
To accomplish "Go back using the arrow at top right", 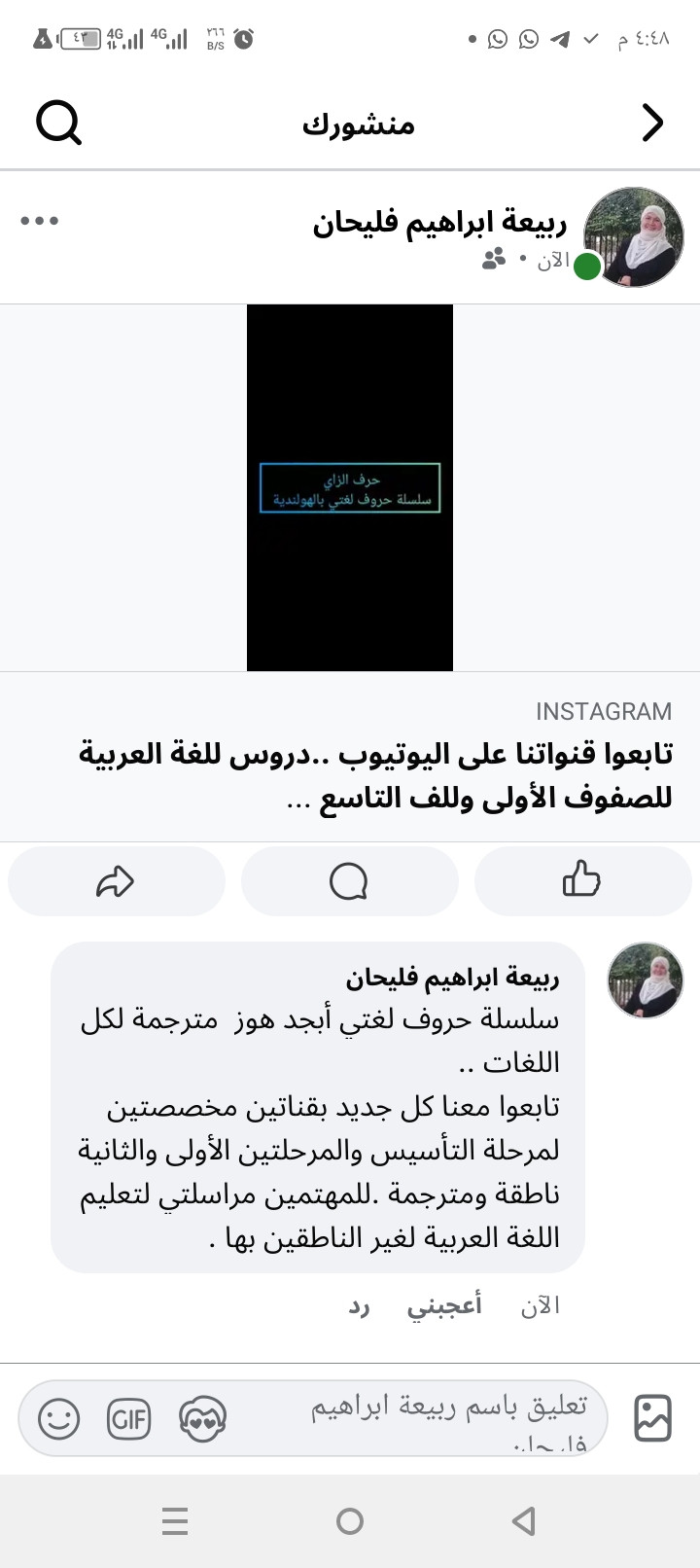I will pyautogui.click(x=651, y=123).
